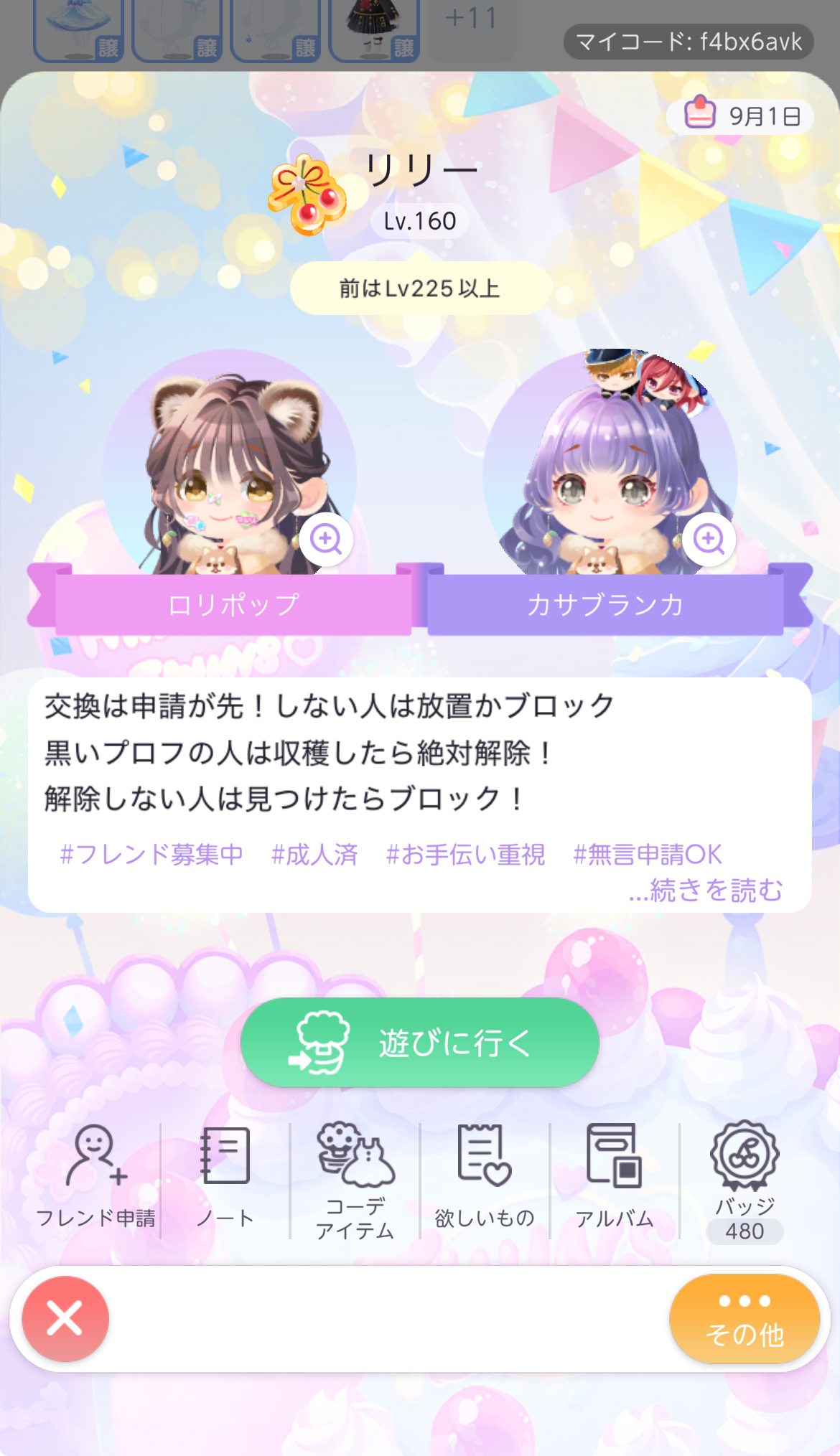
Task: Send a フレンド申請 request
Action: click(95, 1177)
